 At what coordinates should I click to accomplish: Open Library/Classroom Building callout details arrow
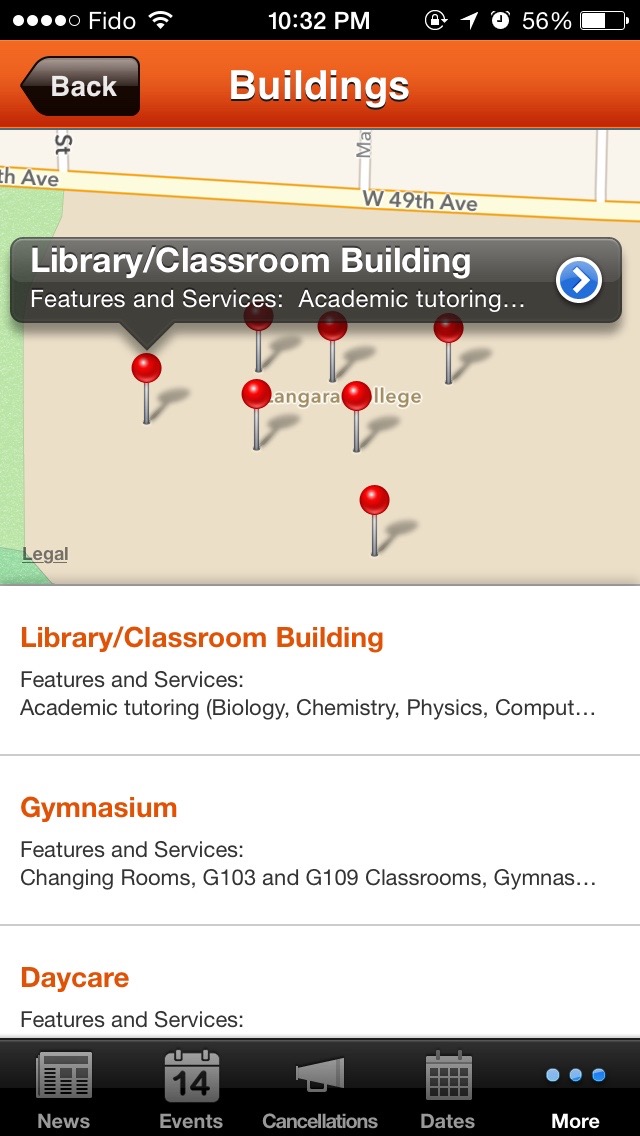(579, 280)
